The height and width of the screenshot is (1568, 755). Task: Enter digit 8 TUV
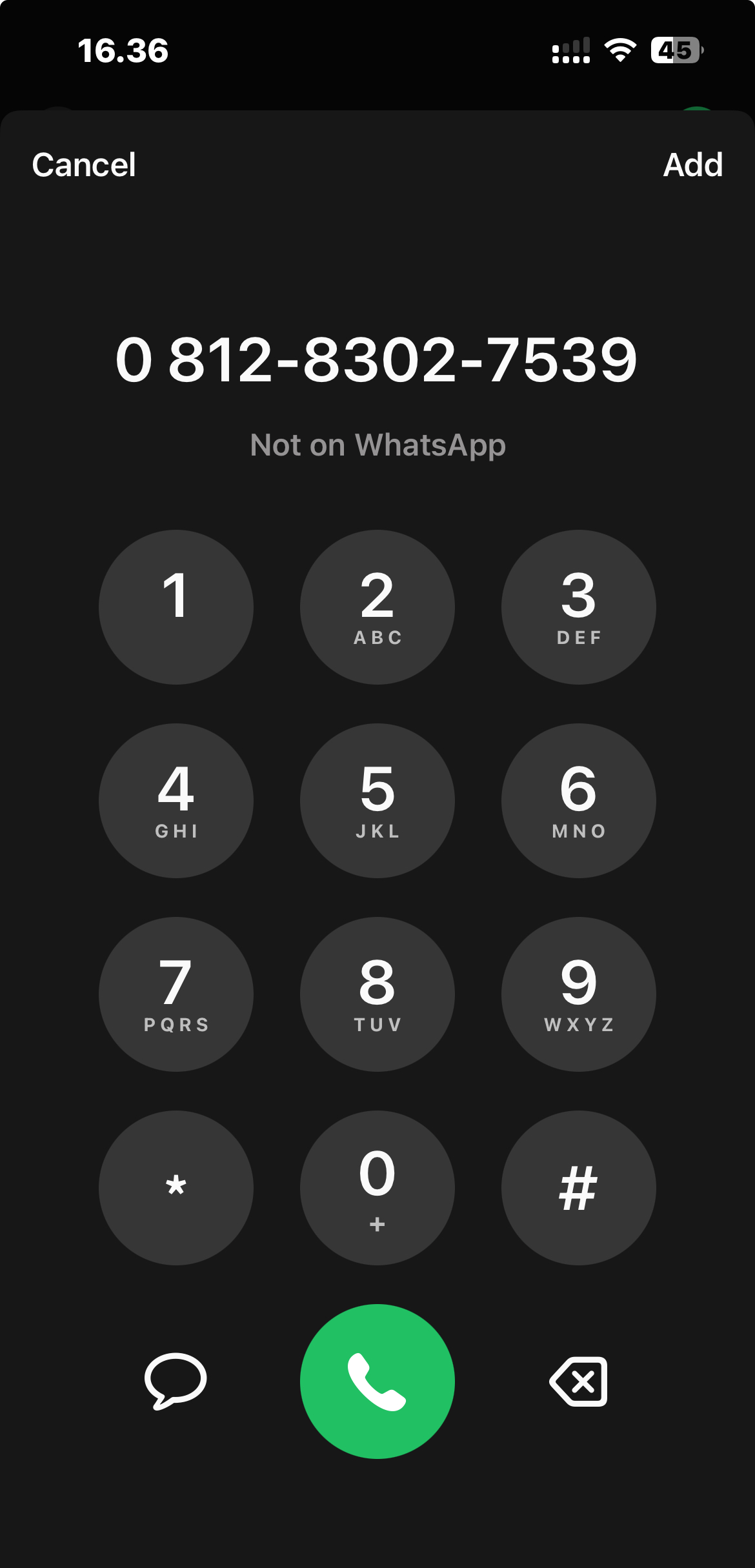coord(377,994)
